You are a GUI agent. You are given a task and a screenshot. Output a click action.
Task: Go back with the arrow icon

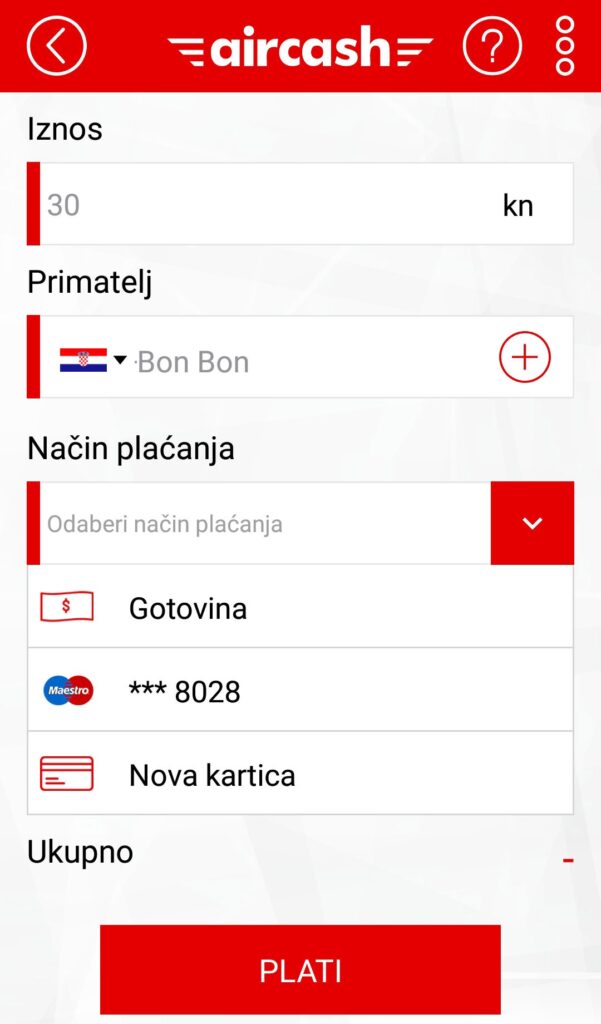point(56,46)
